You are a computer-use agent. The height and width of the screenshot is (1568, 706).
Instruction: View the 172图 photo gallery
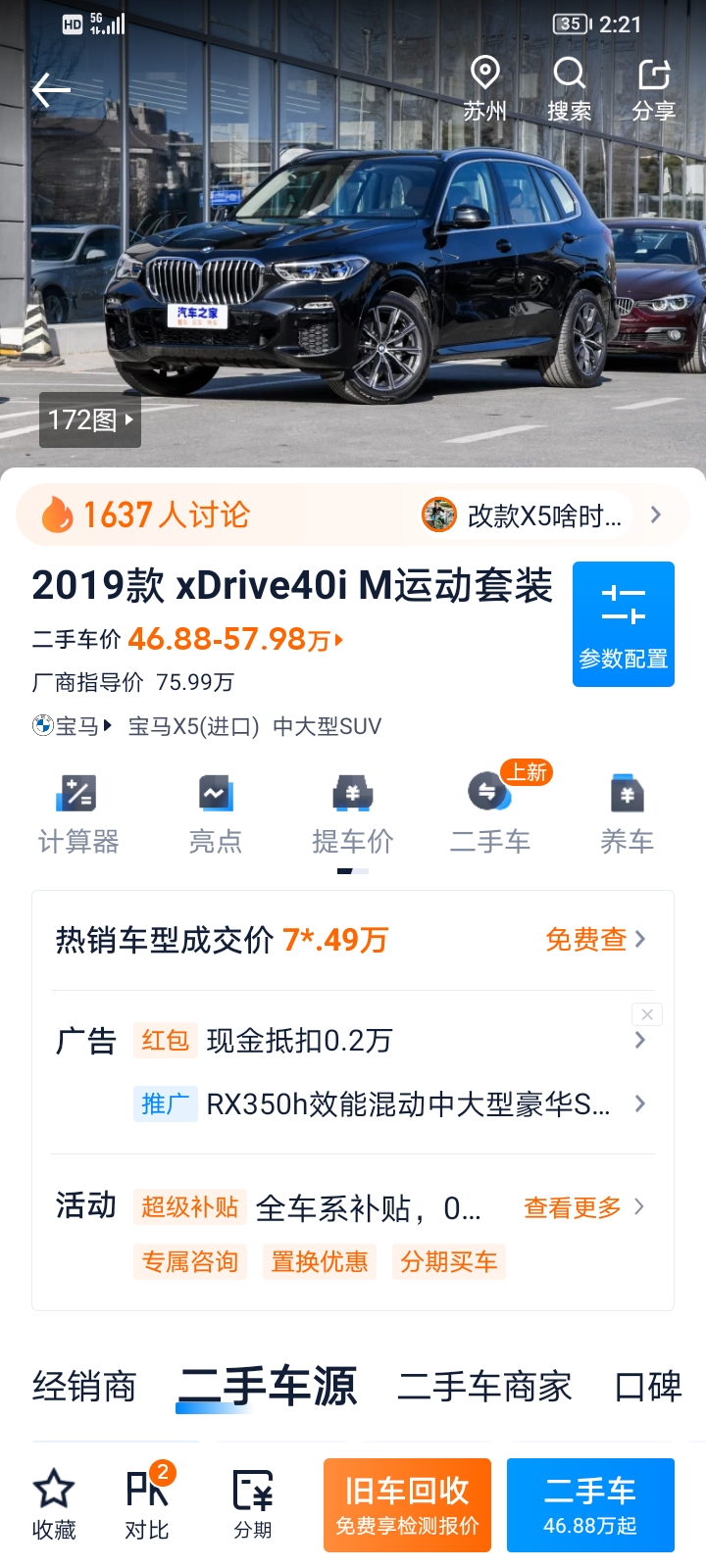click(x=90, y=419)
